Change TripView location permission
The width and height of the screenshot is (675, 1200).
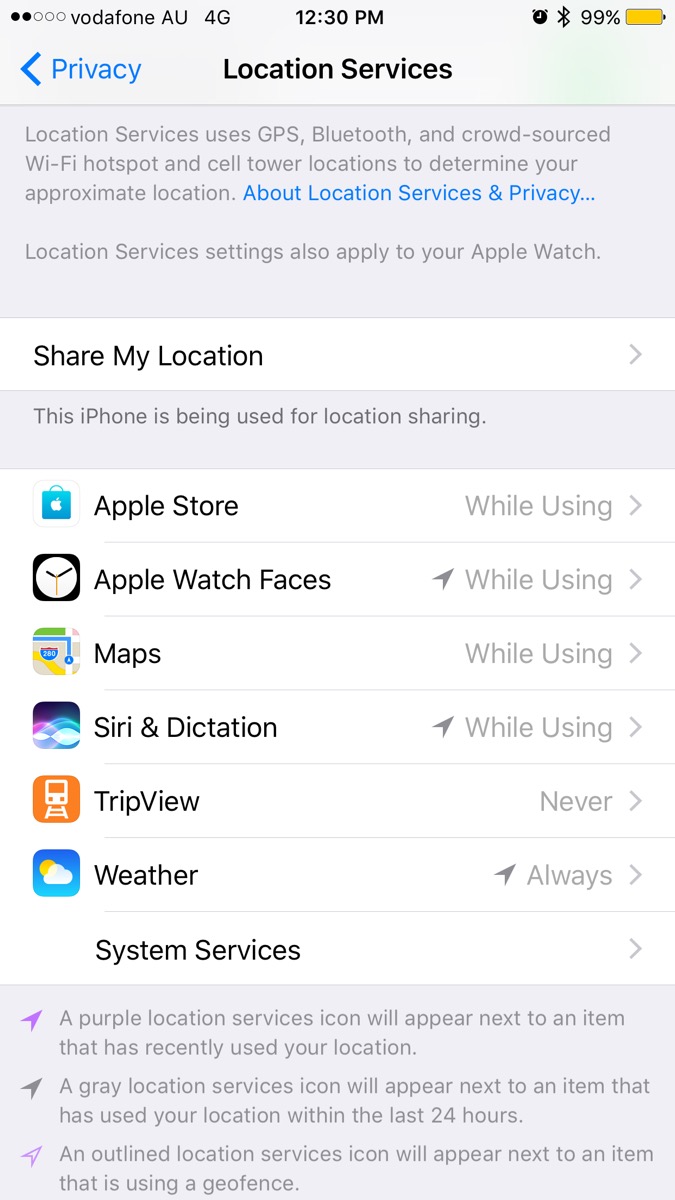click(337, 802)
